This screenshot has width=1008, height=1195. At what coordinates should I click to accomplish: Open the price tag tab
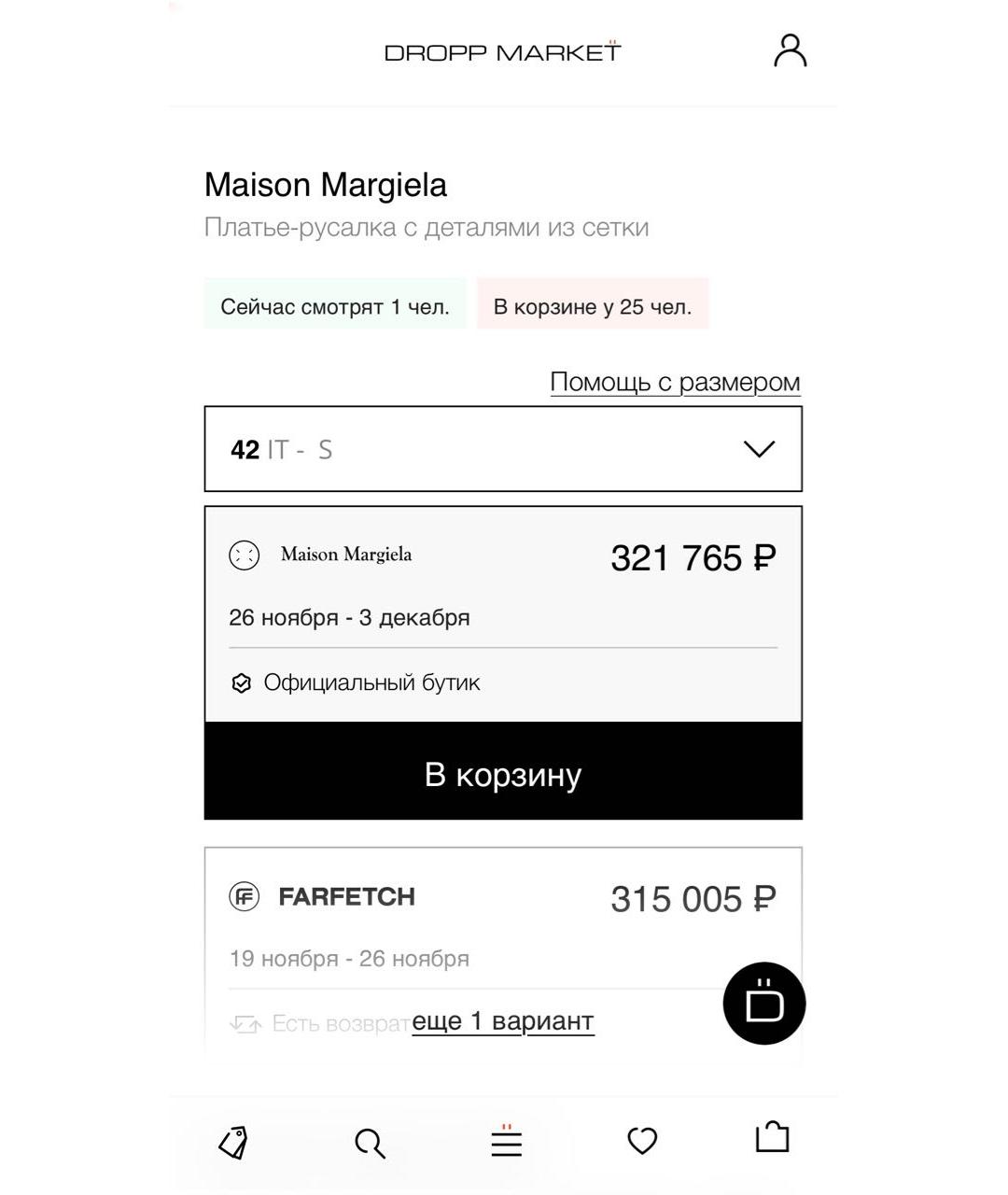[x=233, y=1142]
